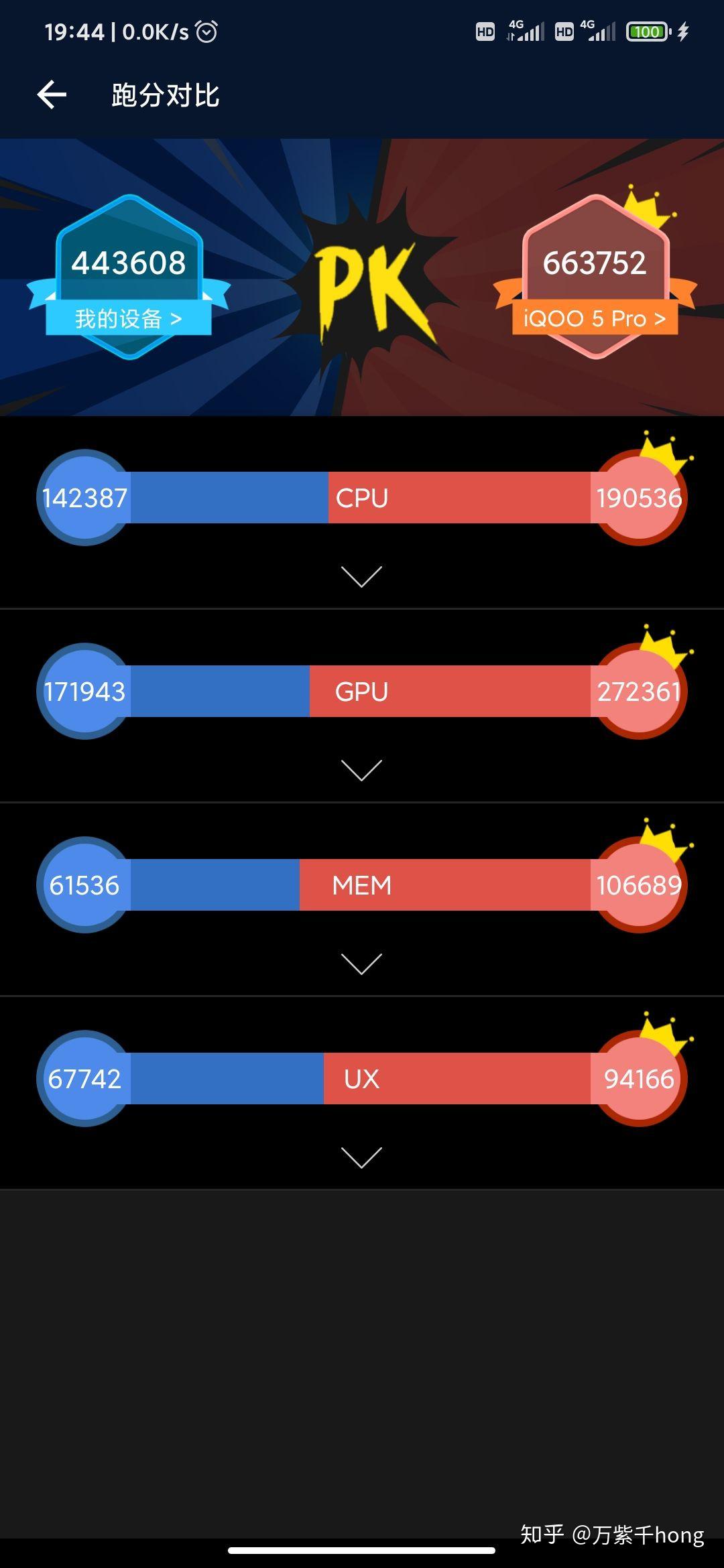Expand the MEM score breakdown
This screenshot has height=1568, width=724.
point(361,964)
